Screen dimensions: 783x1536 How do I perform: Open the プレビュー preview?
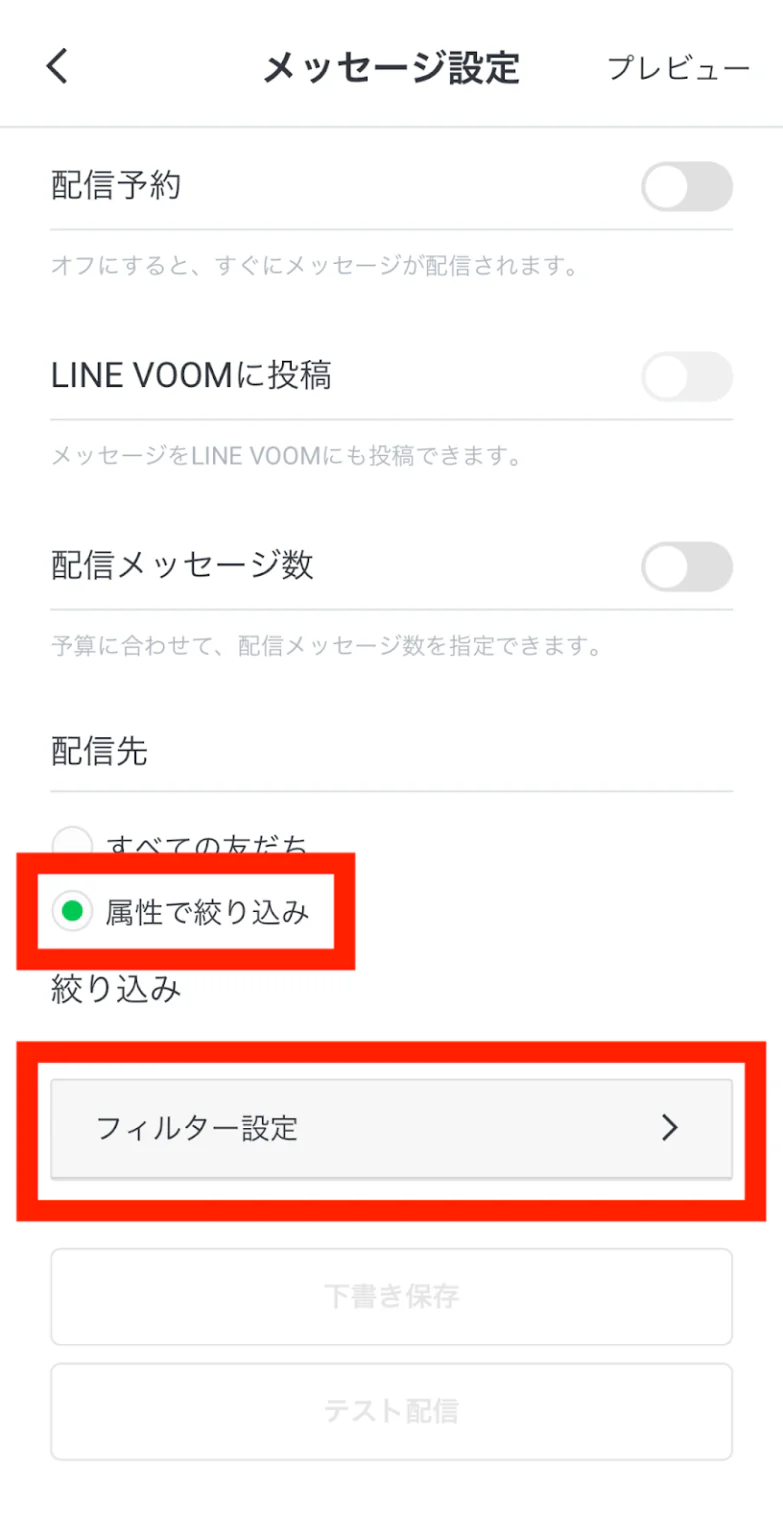(x=678, y=68)
